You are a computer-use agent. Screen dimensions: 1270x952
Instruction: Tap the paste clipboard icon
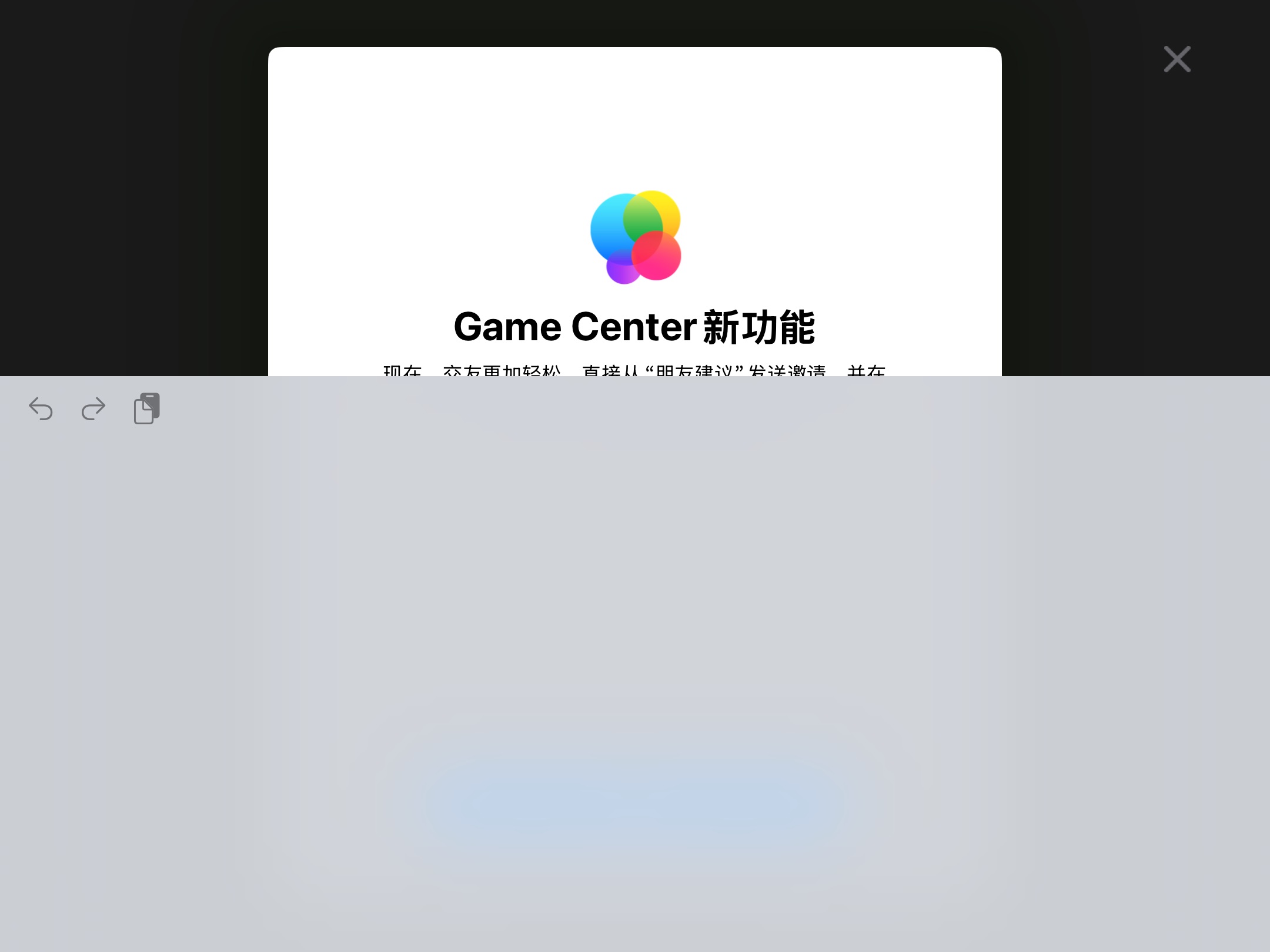(x=147, y=408)
